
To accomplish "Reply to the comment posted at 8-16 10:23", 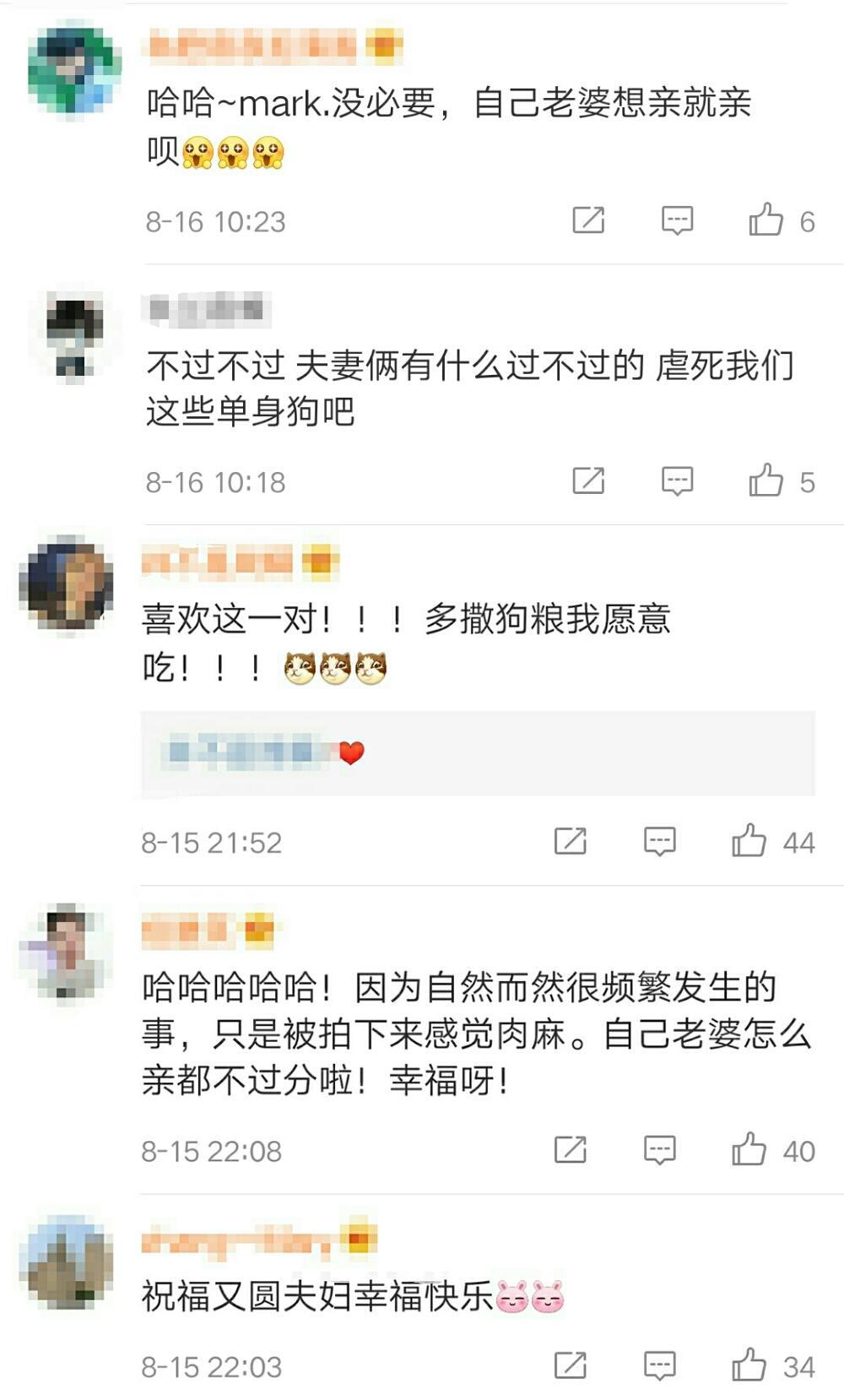I will 677,220.
